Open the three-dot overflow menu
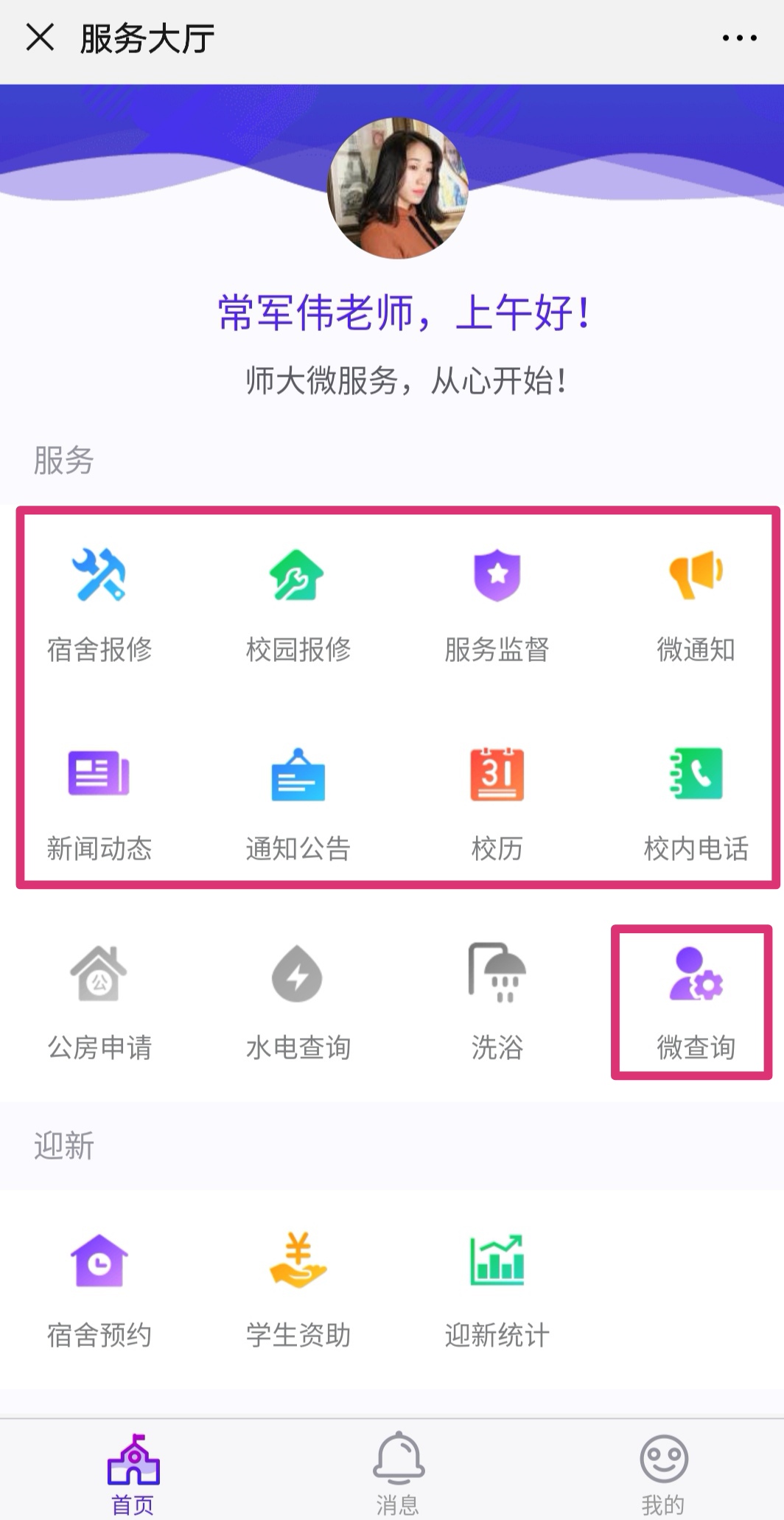The height and width of the screenshot is (1520, 784). click(x=738, y=38)
